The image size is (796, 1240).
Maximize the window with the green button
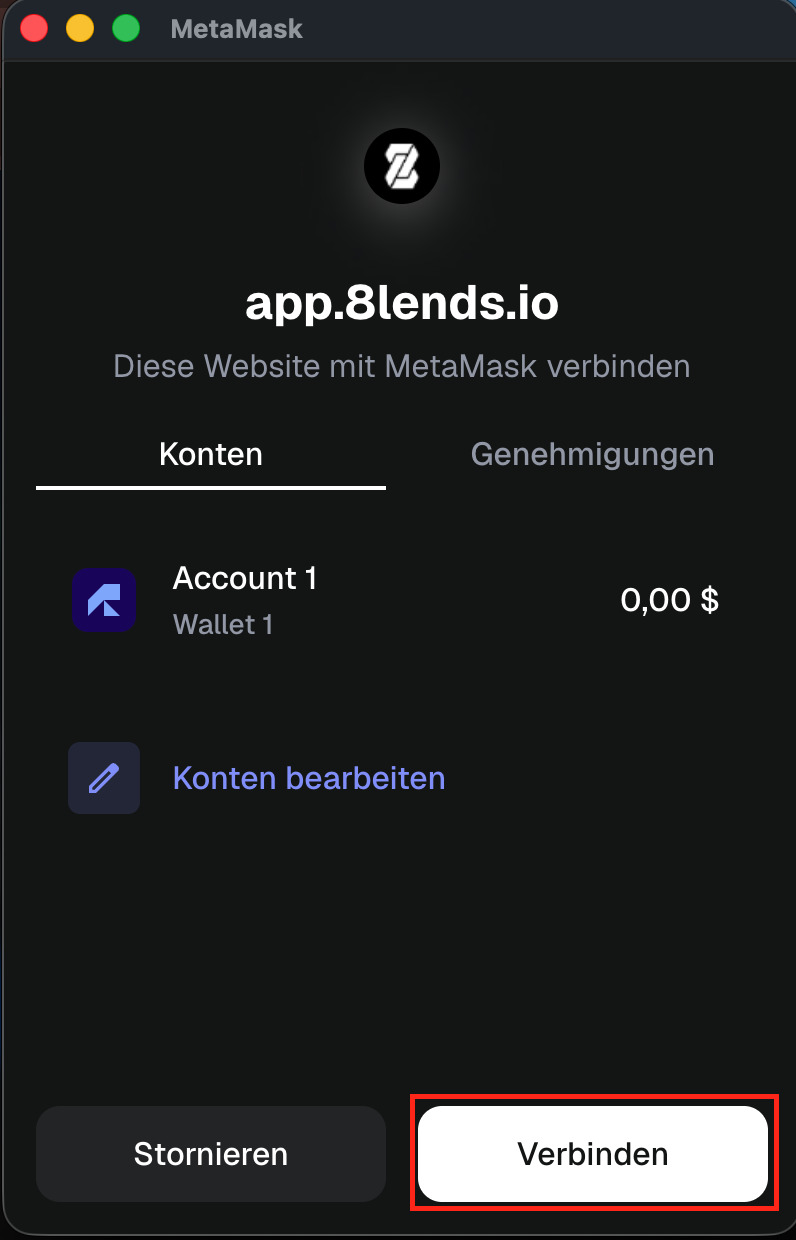pyautogui.click(x=126, y=28)
